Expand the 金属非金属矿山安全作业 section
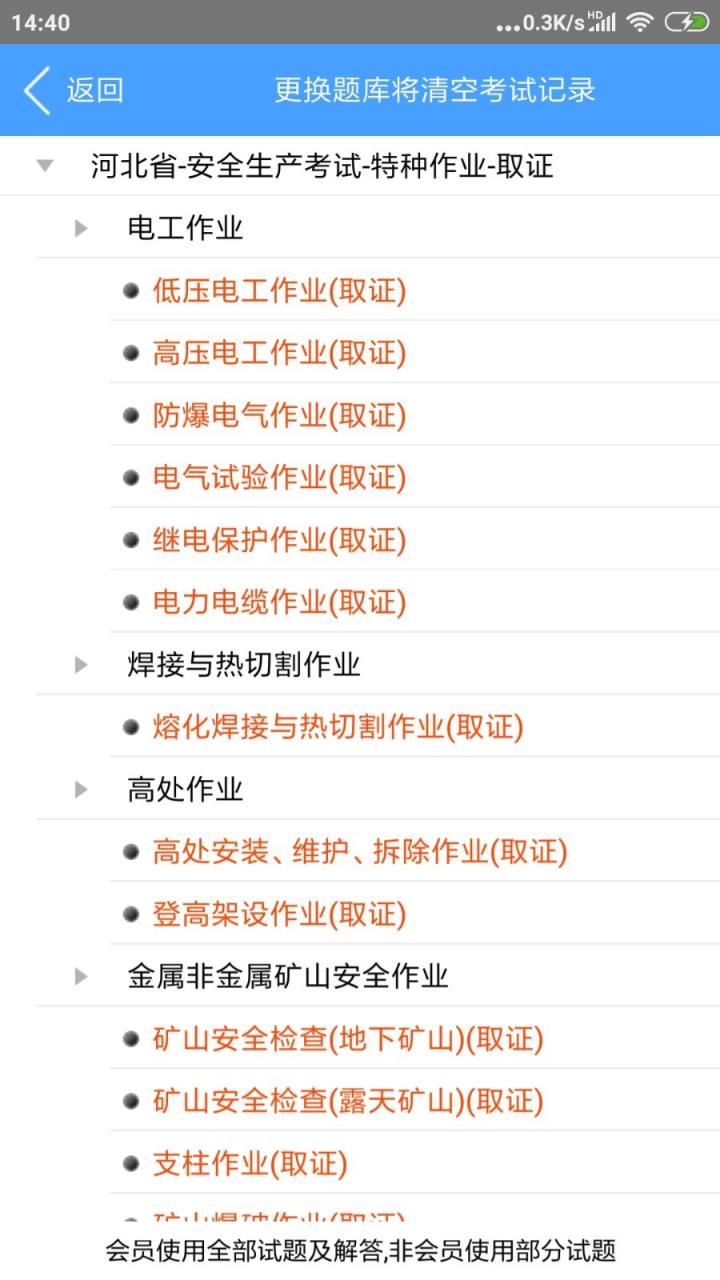Image resolution: width=720 pixels, height=1280 pixels. pos(83,976)
